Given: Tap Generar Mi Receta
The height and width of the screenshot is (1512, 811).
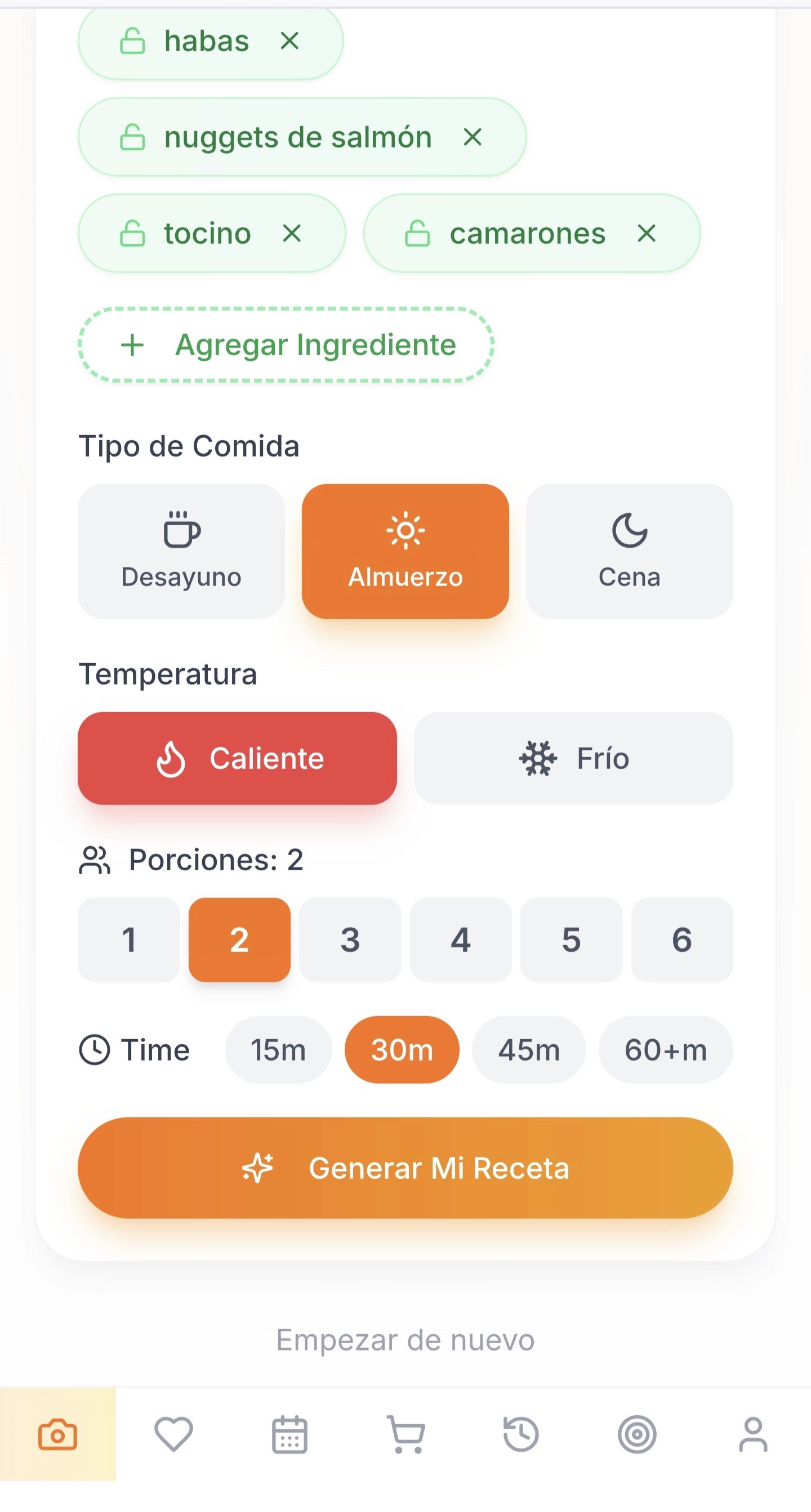Looking at the screenshot, I should [x=405, y=1168].
